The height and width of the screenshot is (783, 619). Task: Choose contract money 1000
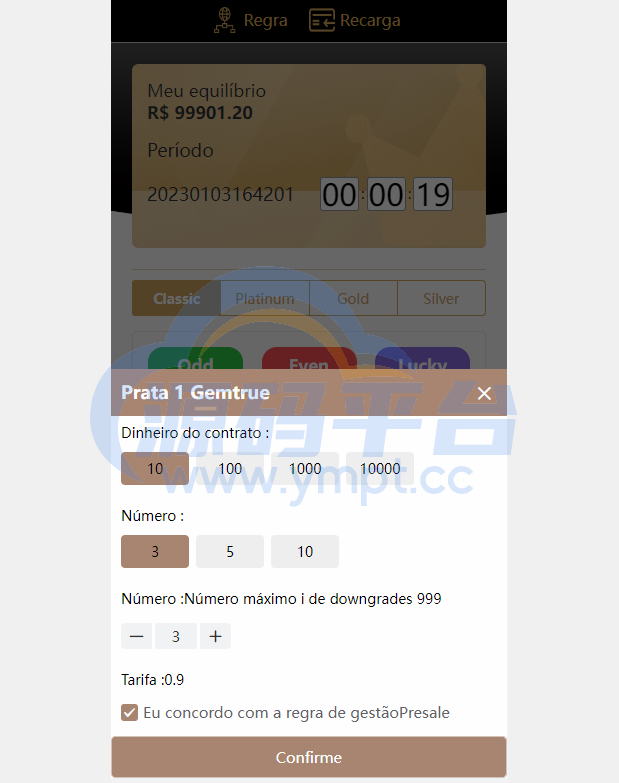(305, 468)
